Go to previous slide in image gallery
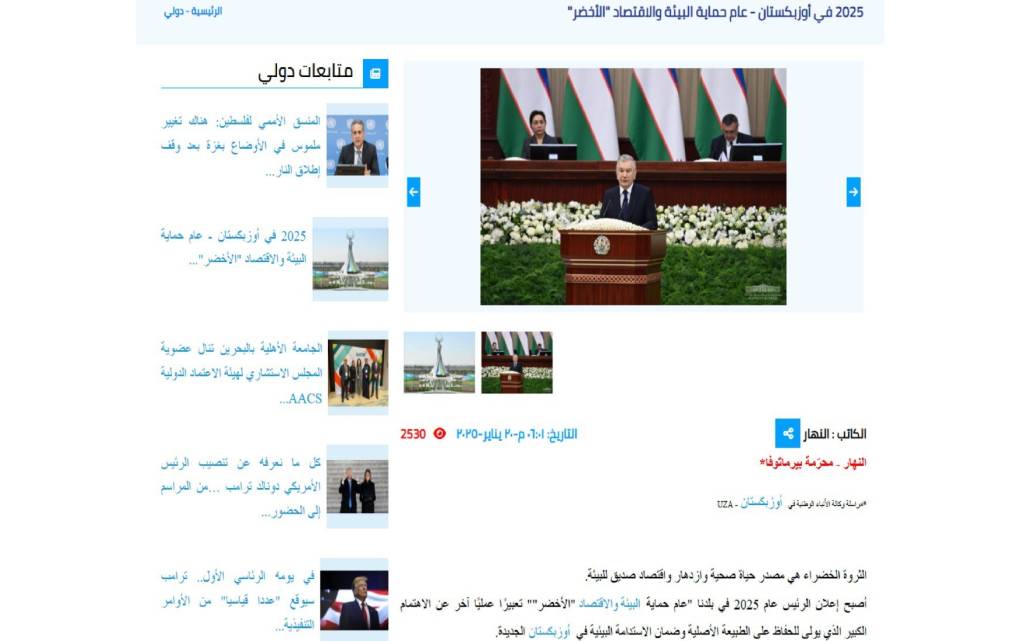The image size is (1024, 641). point(414,192)
